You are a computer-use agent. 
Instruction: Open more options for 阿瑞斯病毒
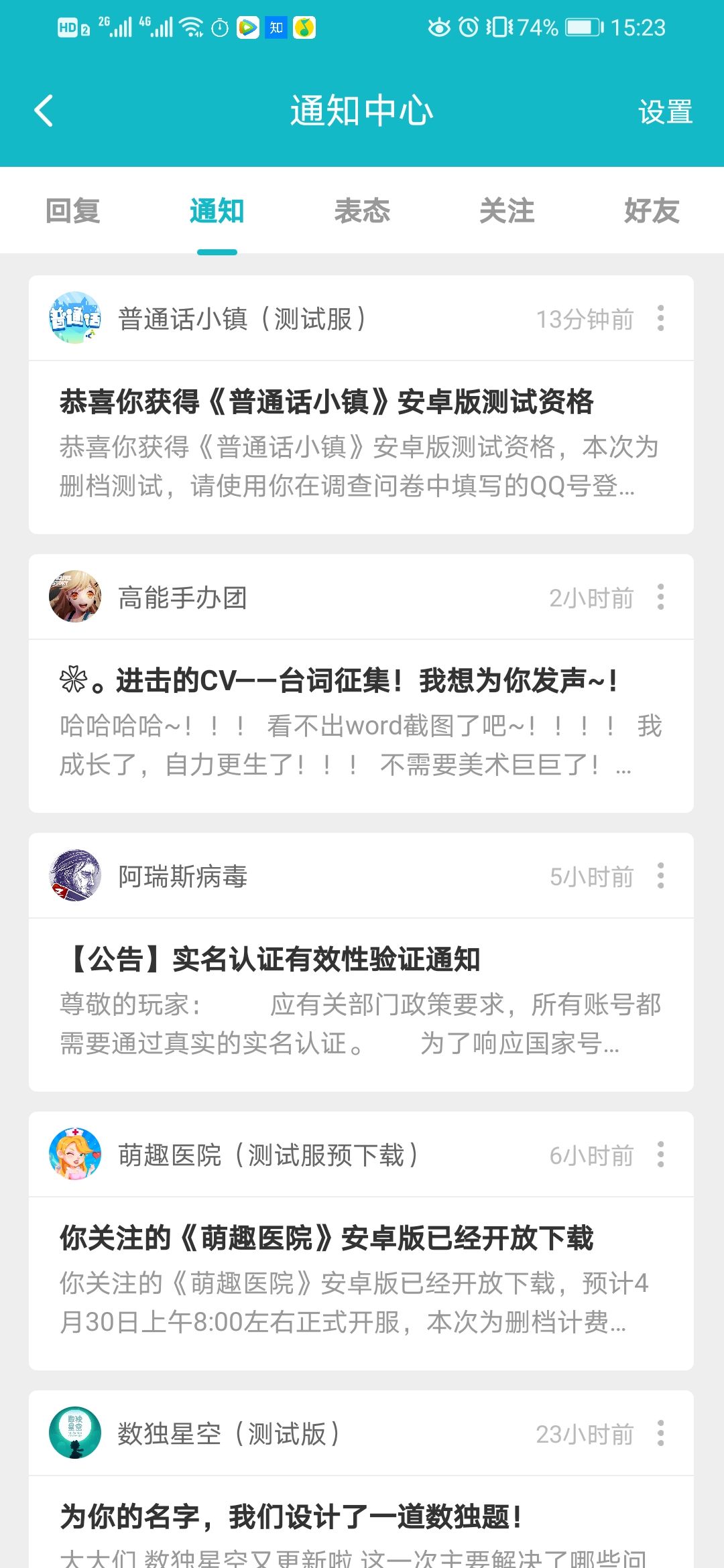click(x=661, y=876)
